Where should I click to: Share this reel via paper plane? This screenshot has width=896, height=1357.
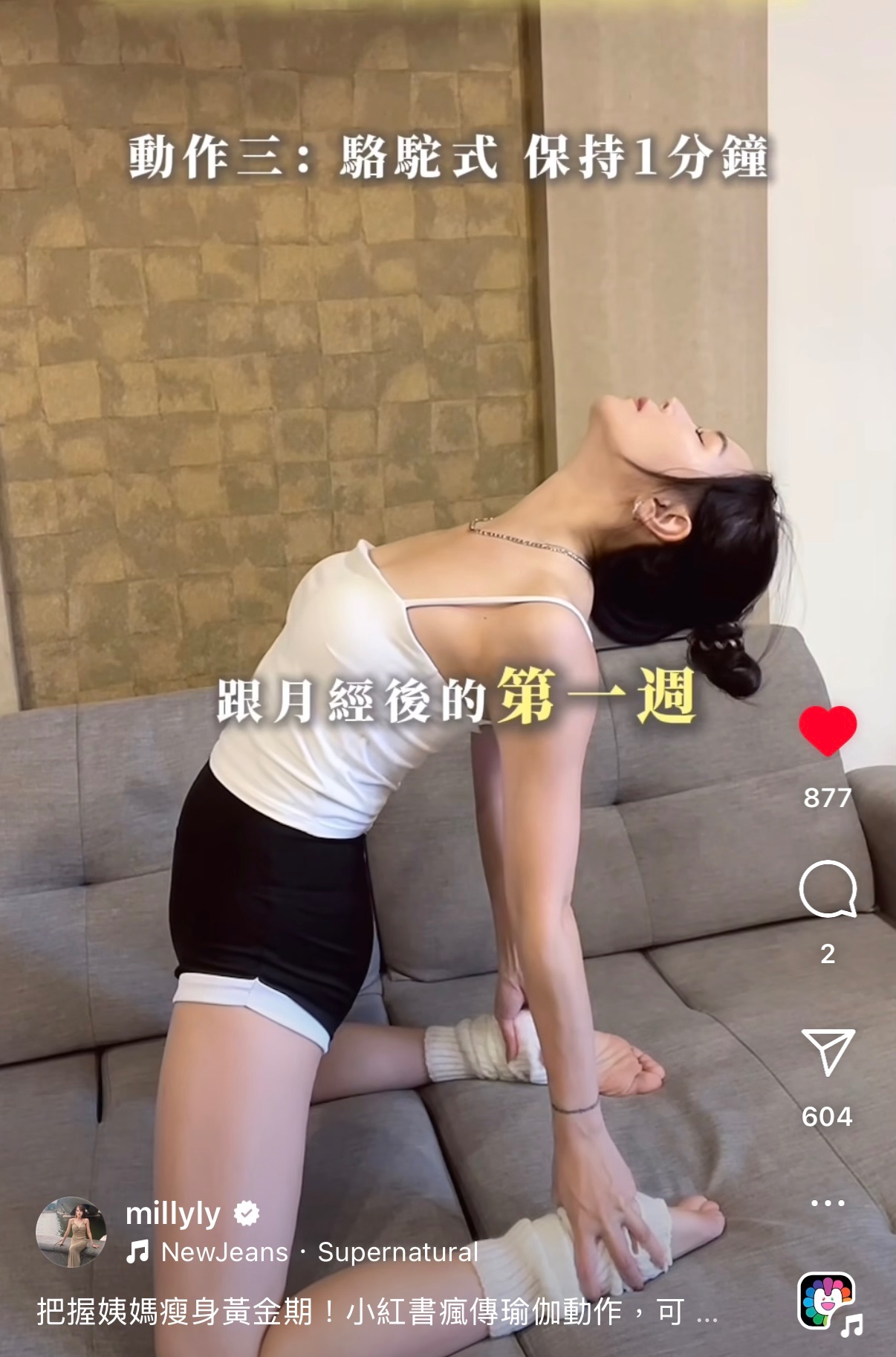827,1052
